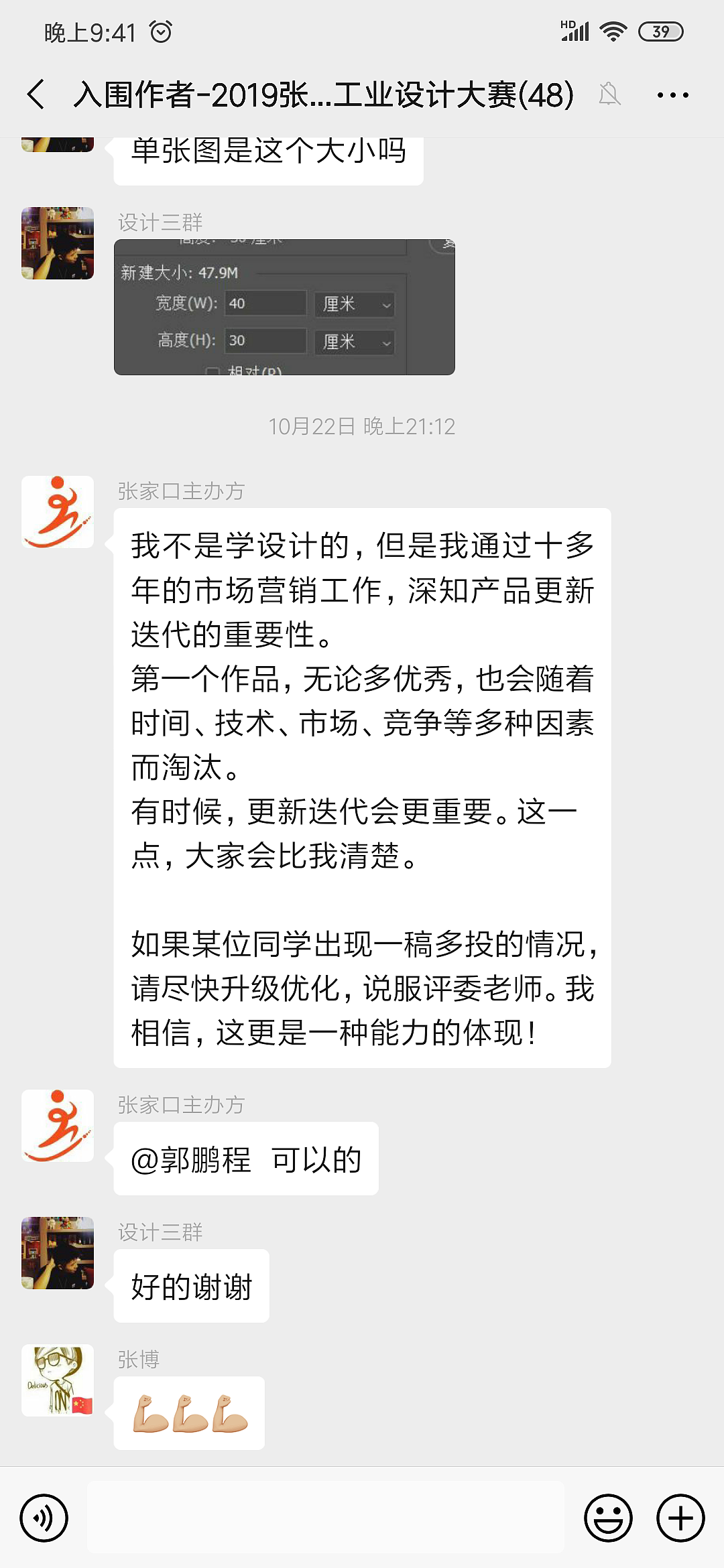The width and height of the screenshot is (724, 1568).
Task: Go back from the group chat
Action: (36, 94)
